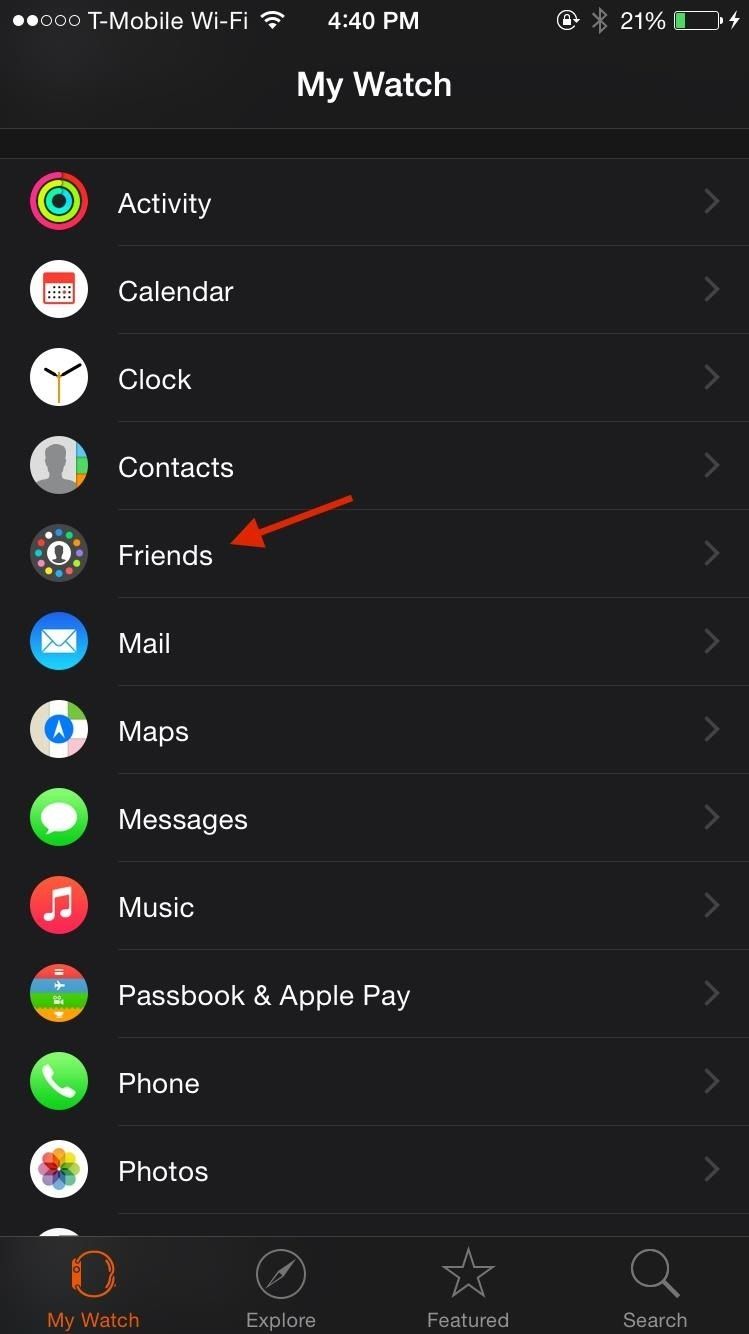Tap the Clock app icon

click(58, 377)
